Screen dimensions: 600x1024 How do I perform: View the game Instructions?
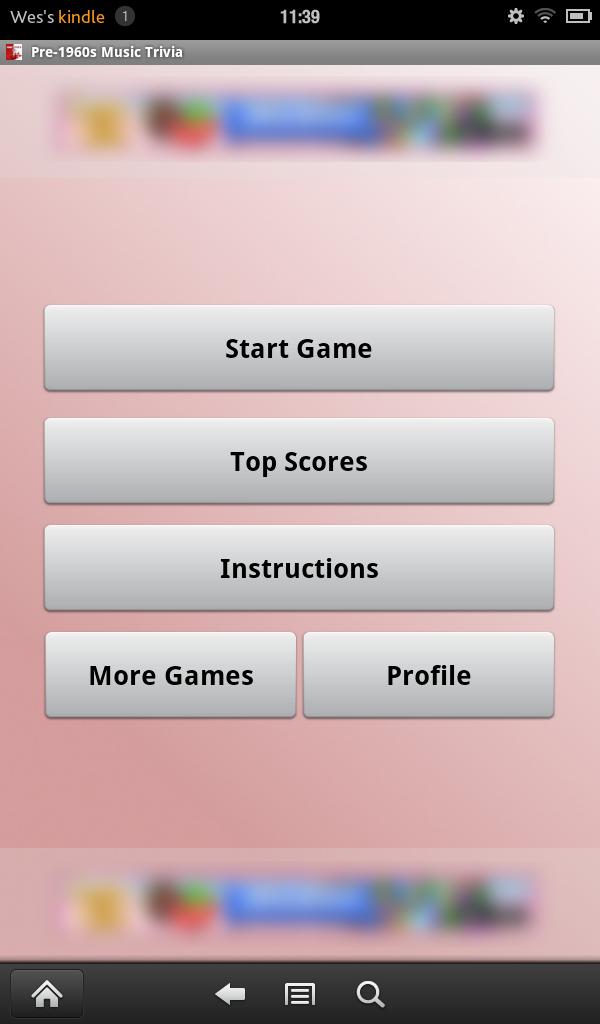pyautogui.click(x=299, y=568)
